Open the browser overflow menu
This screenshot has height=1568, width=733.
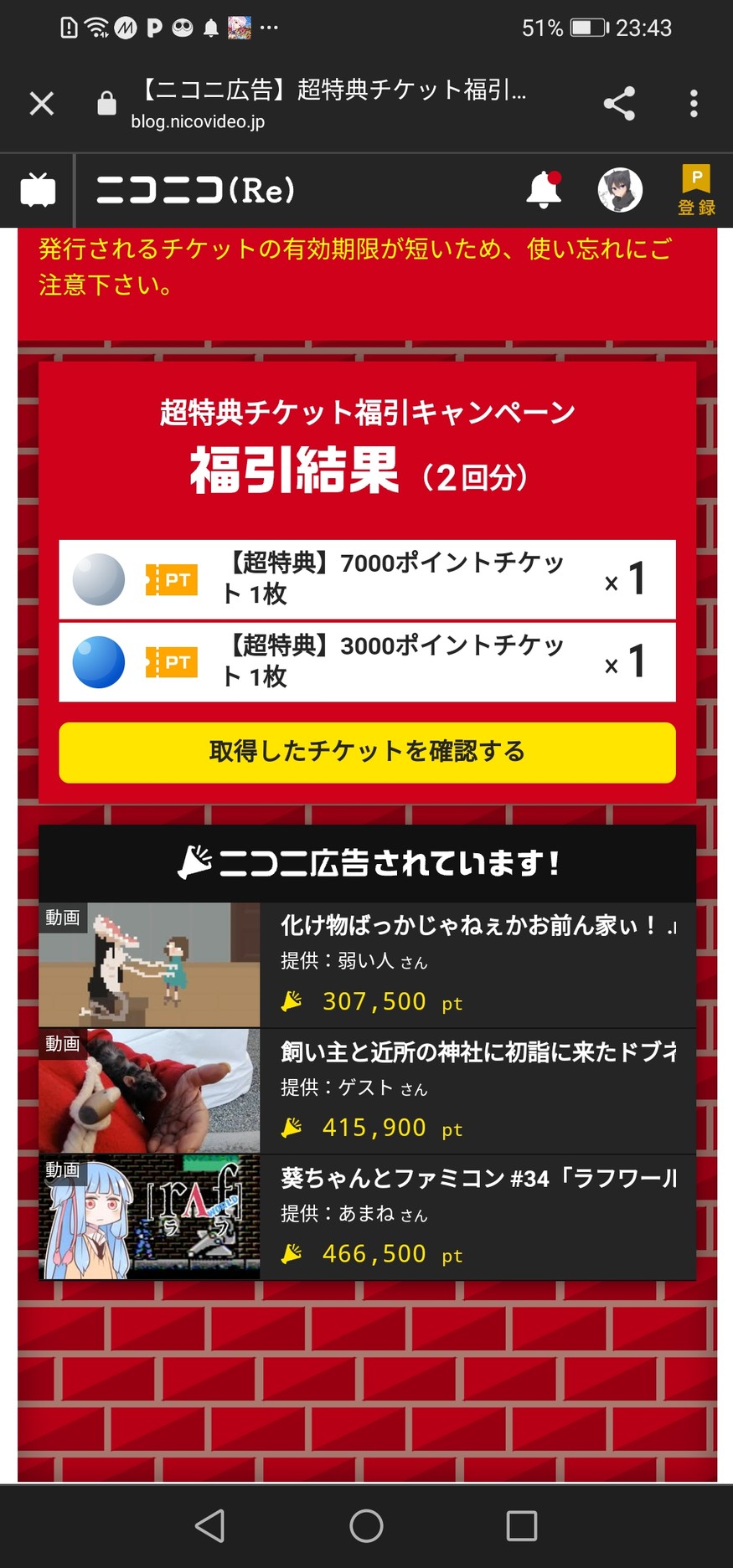coord(693,104)
